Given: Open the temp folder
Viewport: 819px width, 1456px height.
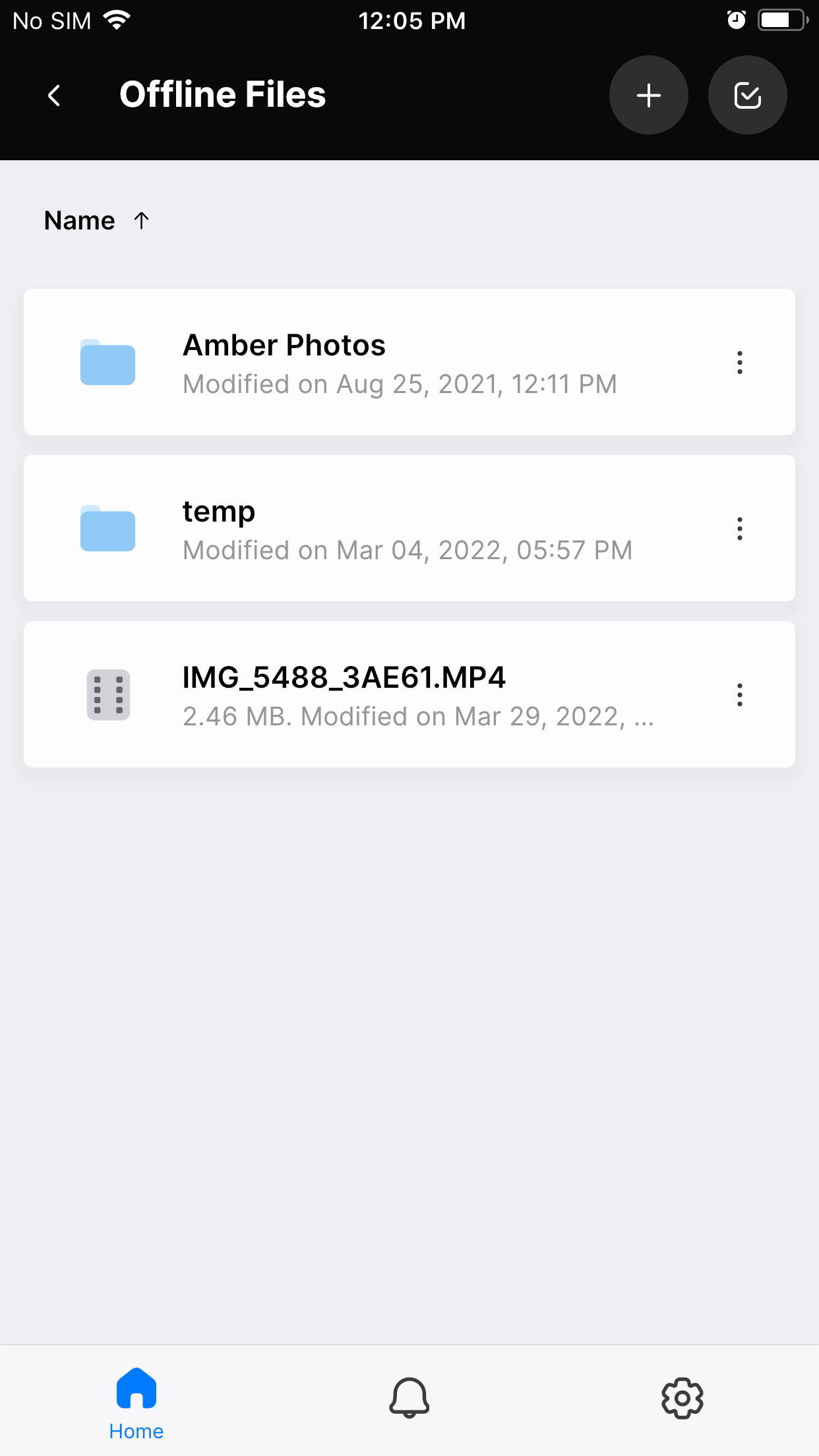Looking at the screenshot, I should (x=409, y=528).
